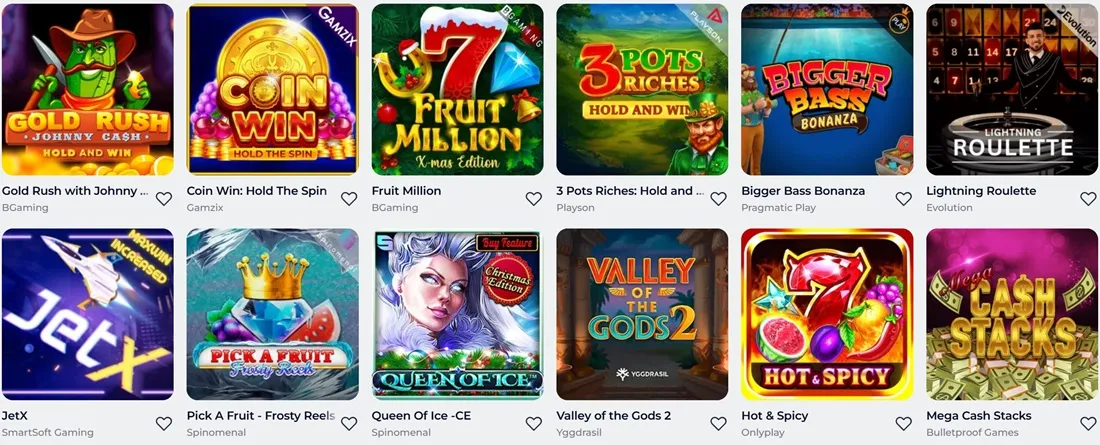The image size is (1100, 445).
Task: Play the Hot & Spicy slot
Action: (x=827, y=314)
